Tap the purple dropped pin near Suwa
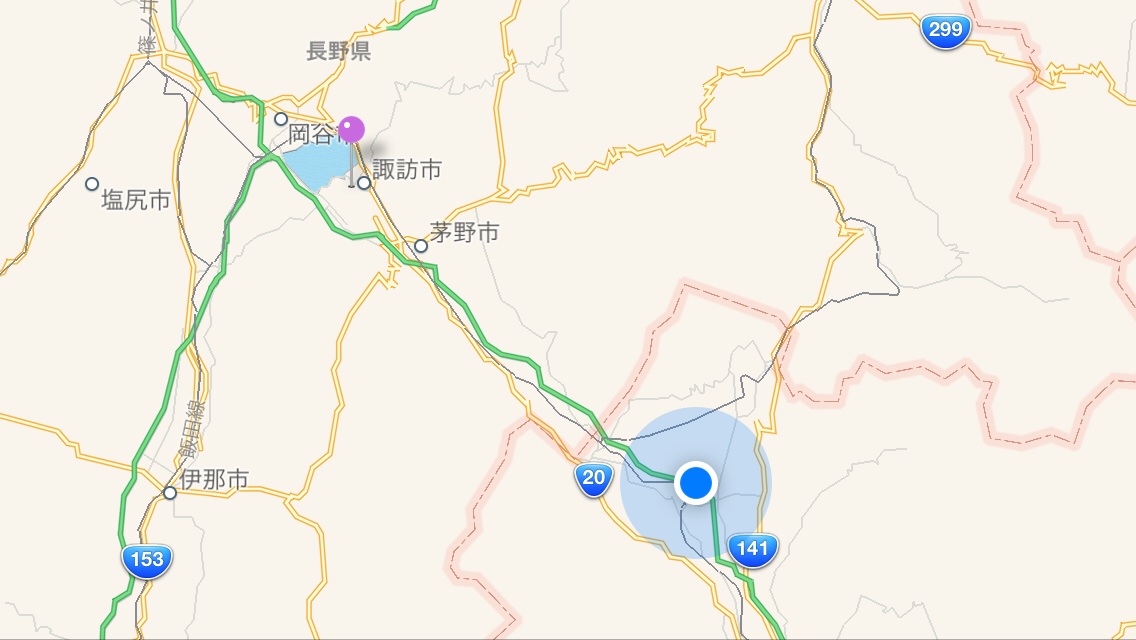 (x=351, y=130)
